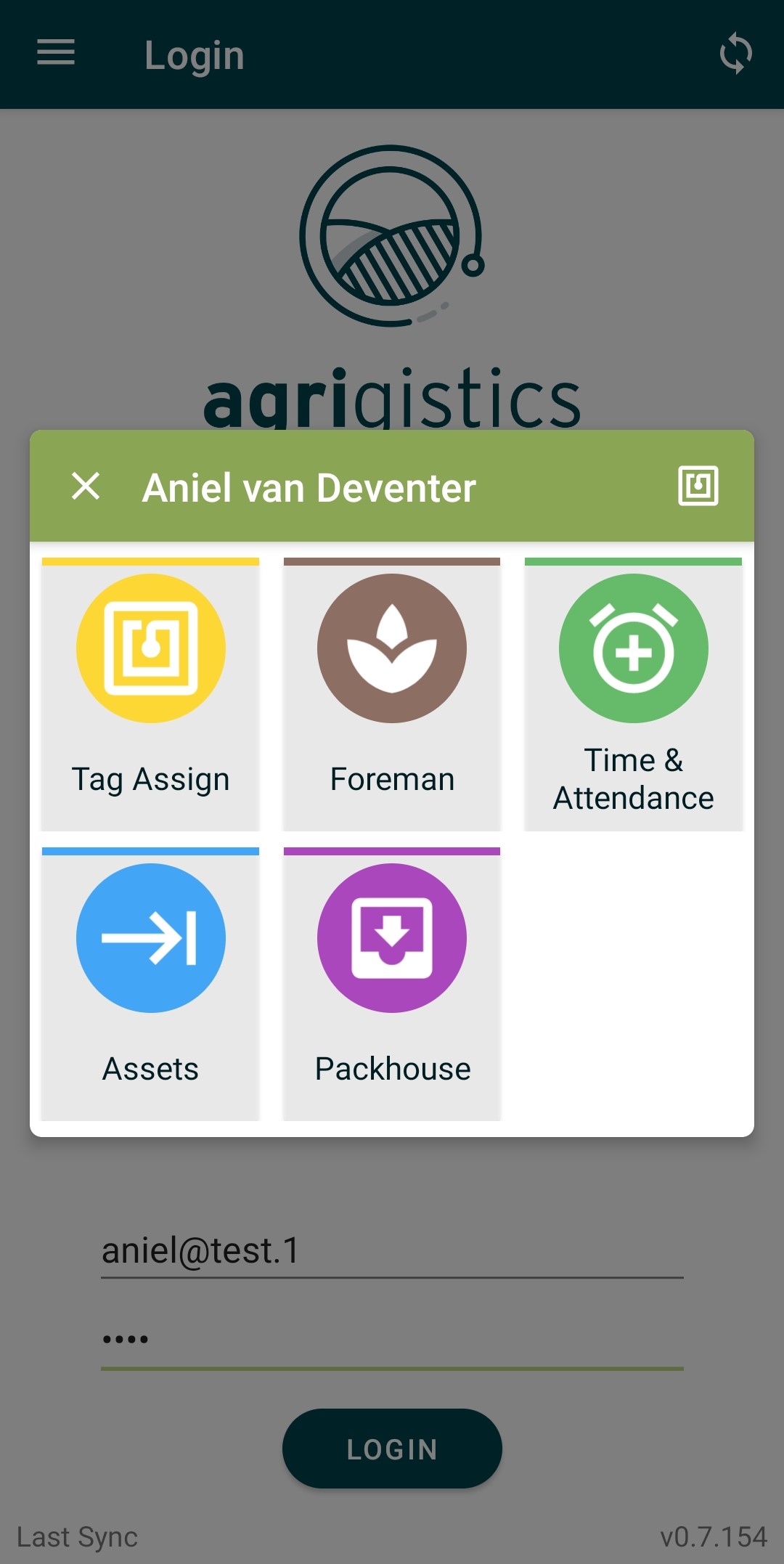Tap the NFC tag icon in dialog header
Screen dimensions: 784x1564
coord(698,486)
